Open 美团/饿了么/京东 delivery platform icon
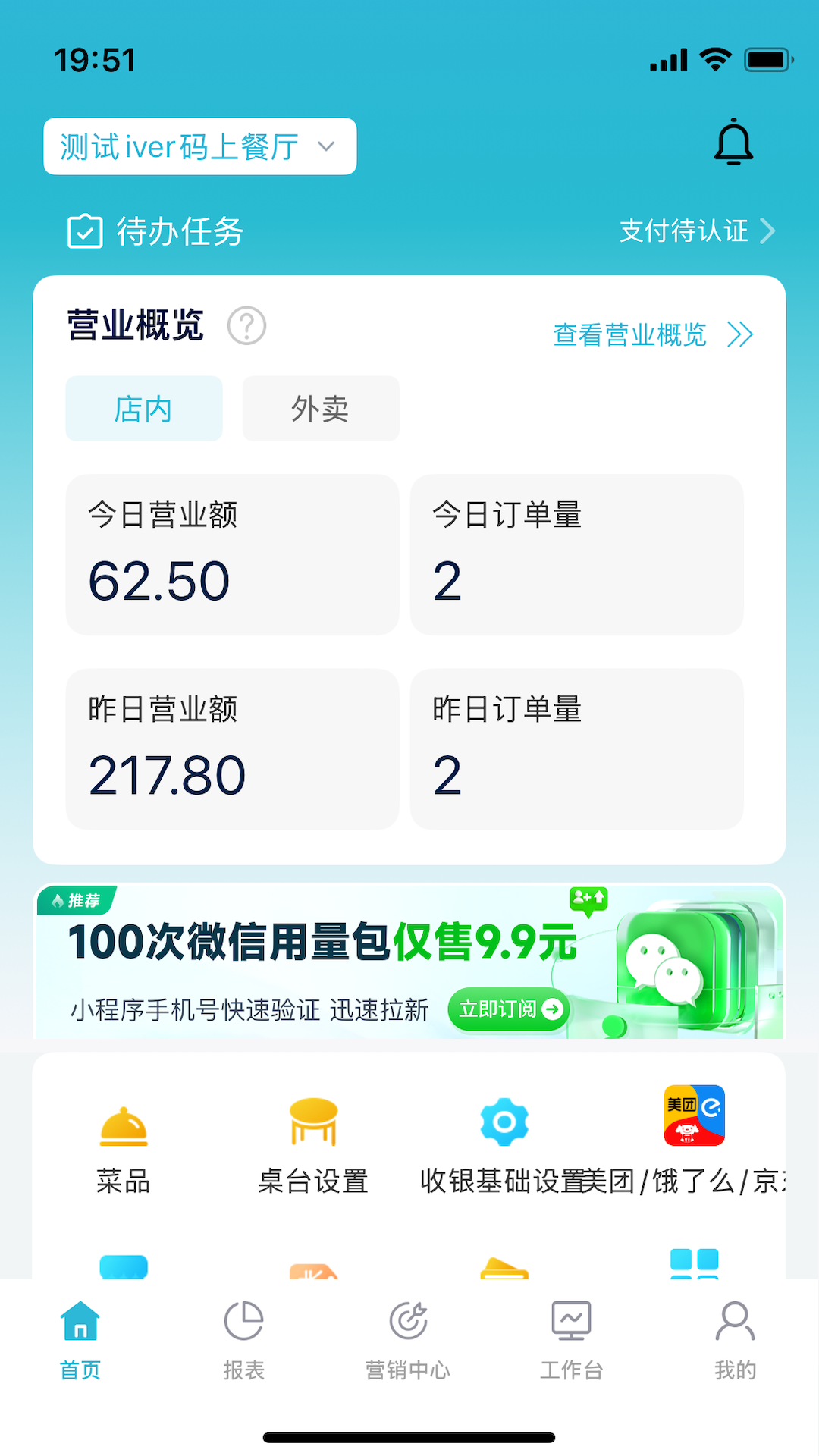The width and height of the screenshot is (819, 1456). 694,1113
